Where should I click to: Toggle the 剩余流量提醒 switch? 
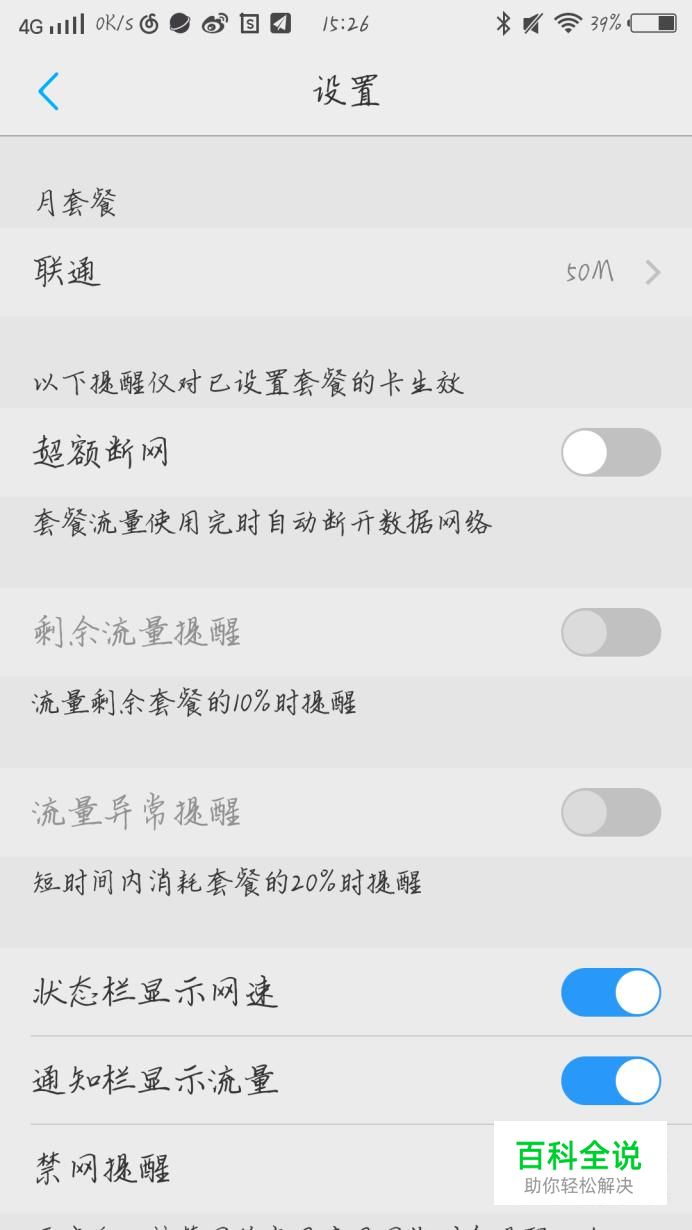611,632
